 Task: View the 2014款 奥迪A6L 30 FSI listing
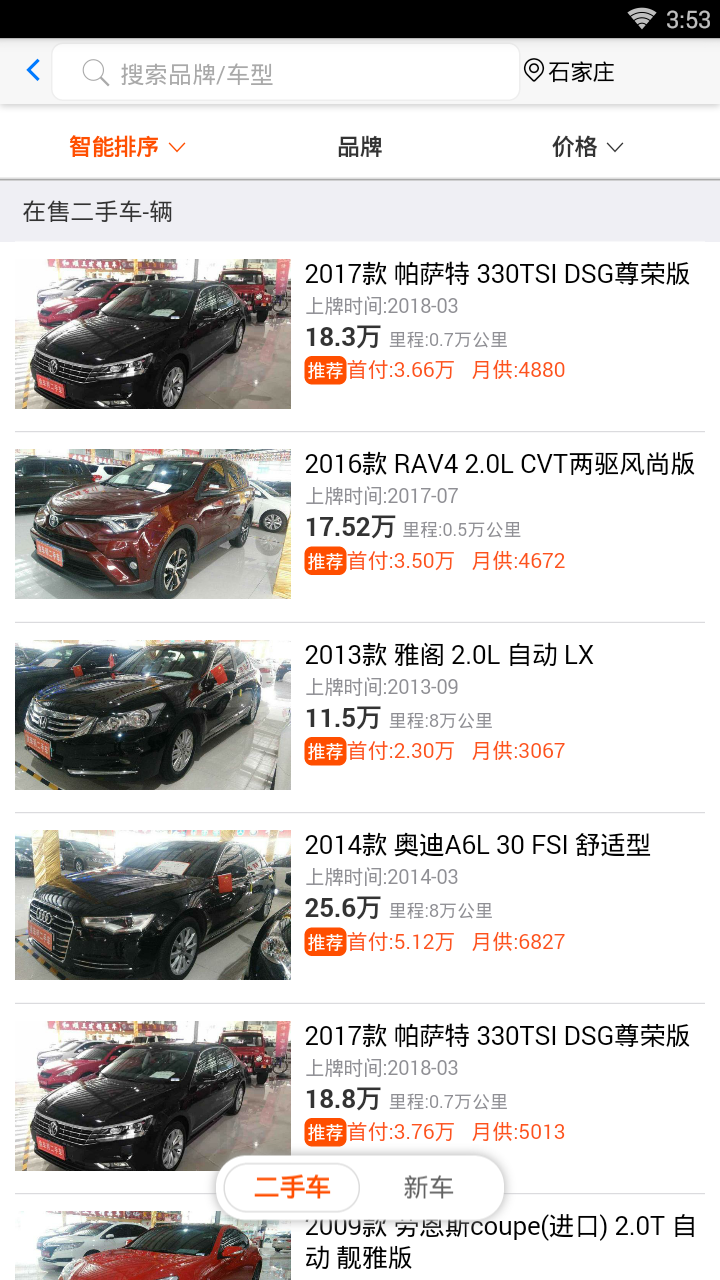(360, 905)
